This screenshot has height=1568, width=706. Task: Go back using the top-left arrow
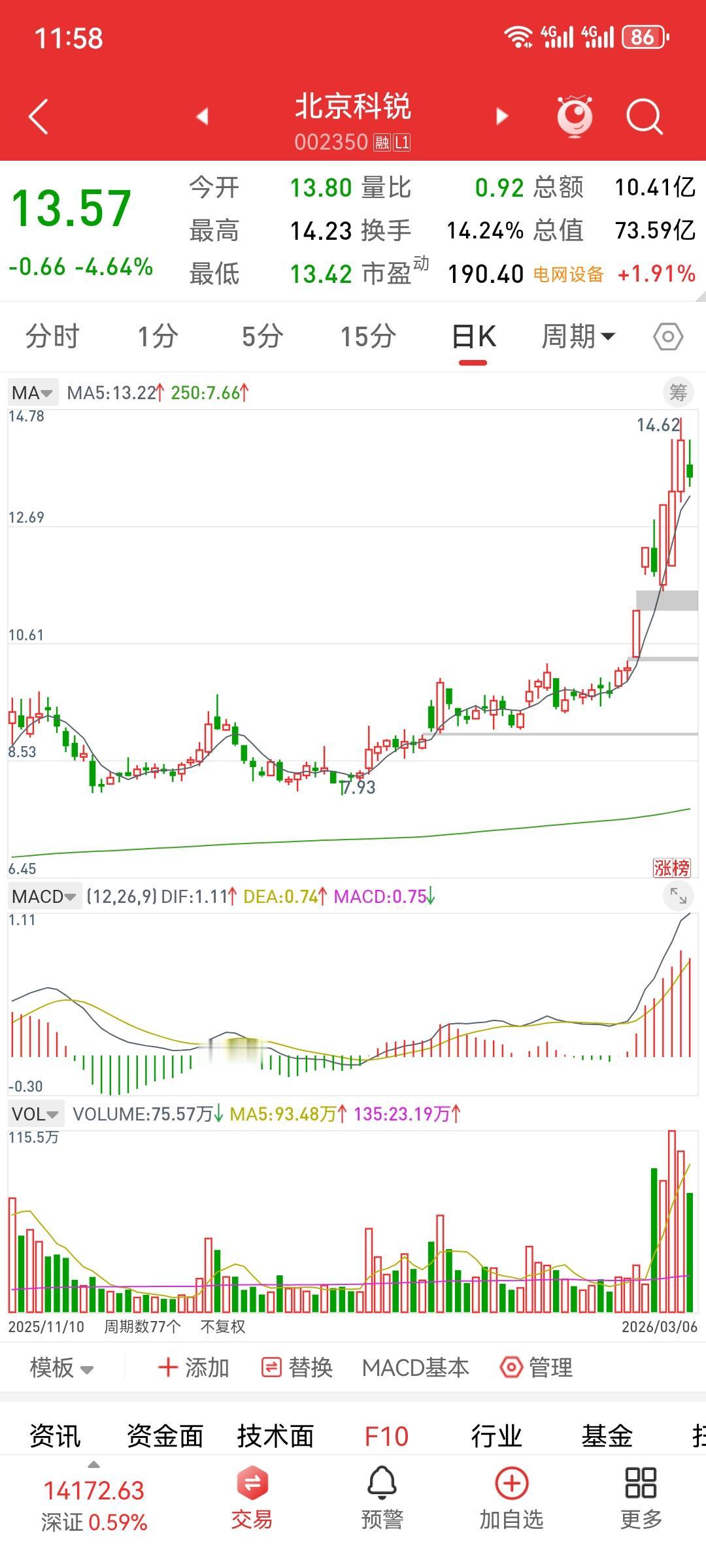[39, 117]
